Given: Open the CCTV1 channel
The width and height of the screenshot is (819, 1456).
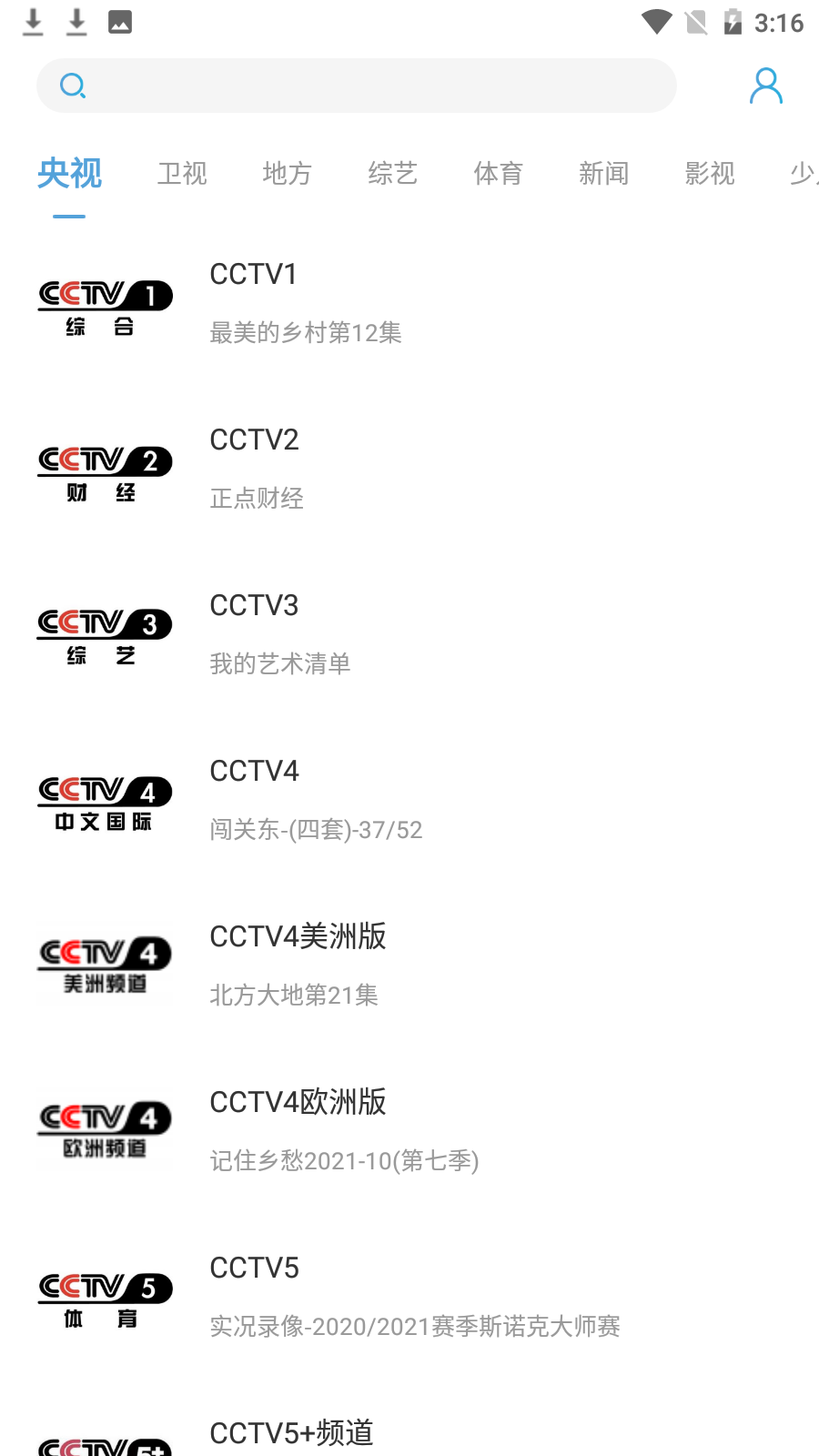Looking at the screenshot, I should point(409,304).
